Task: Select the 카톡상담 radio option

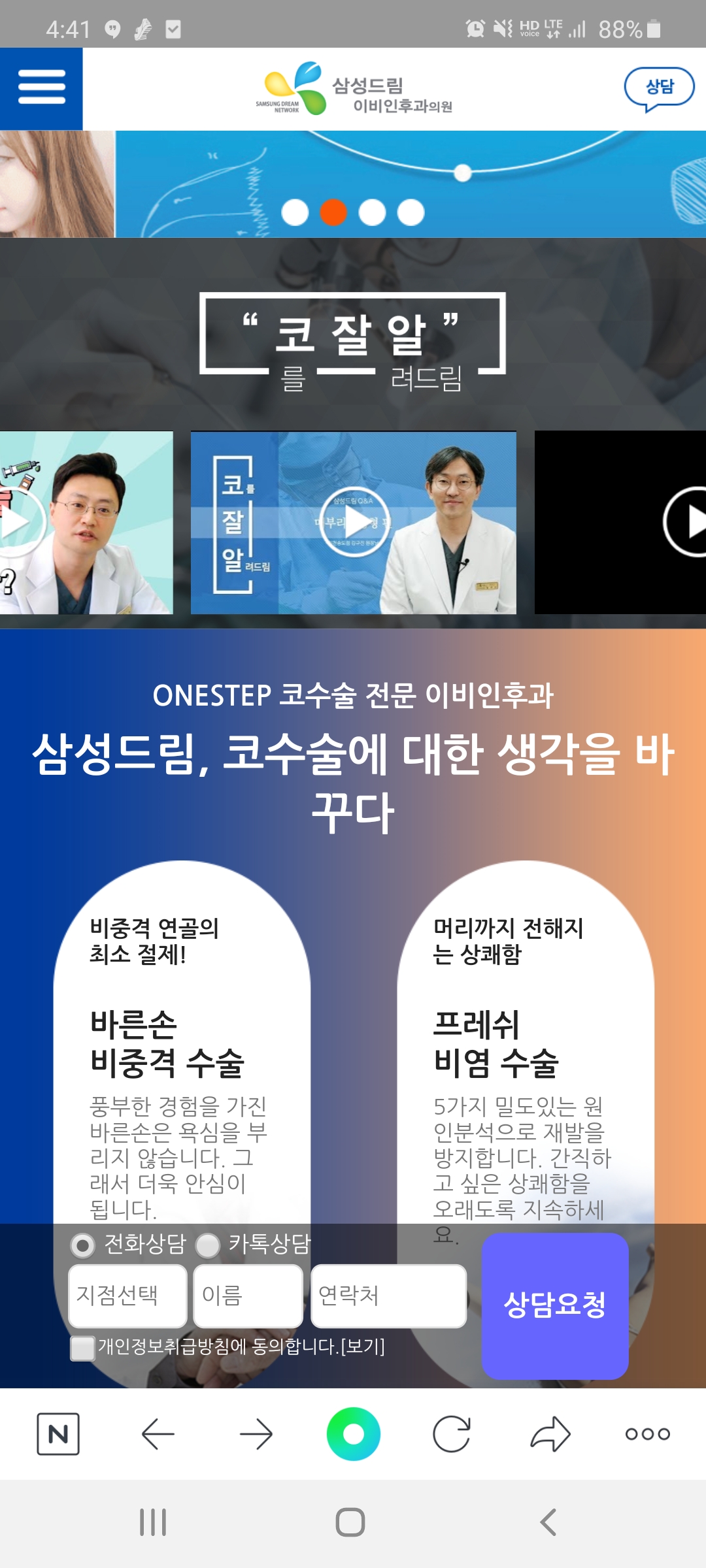Action: (208, 1245)
